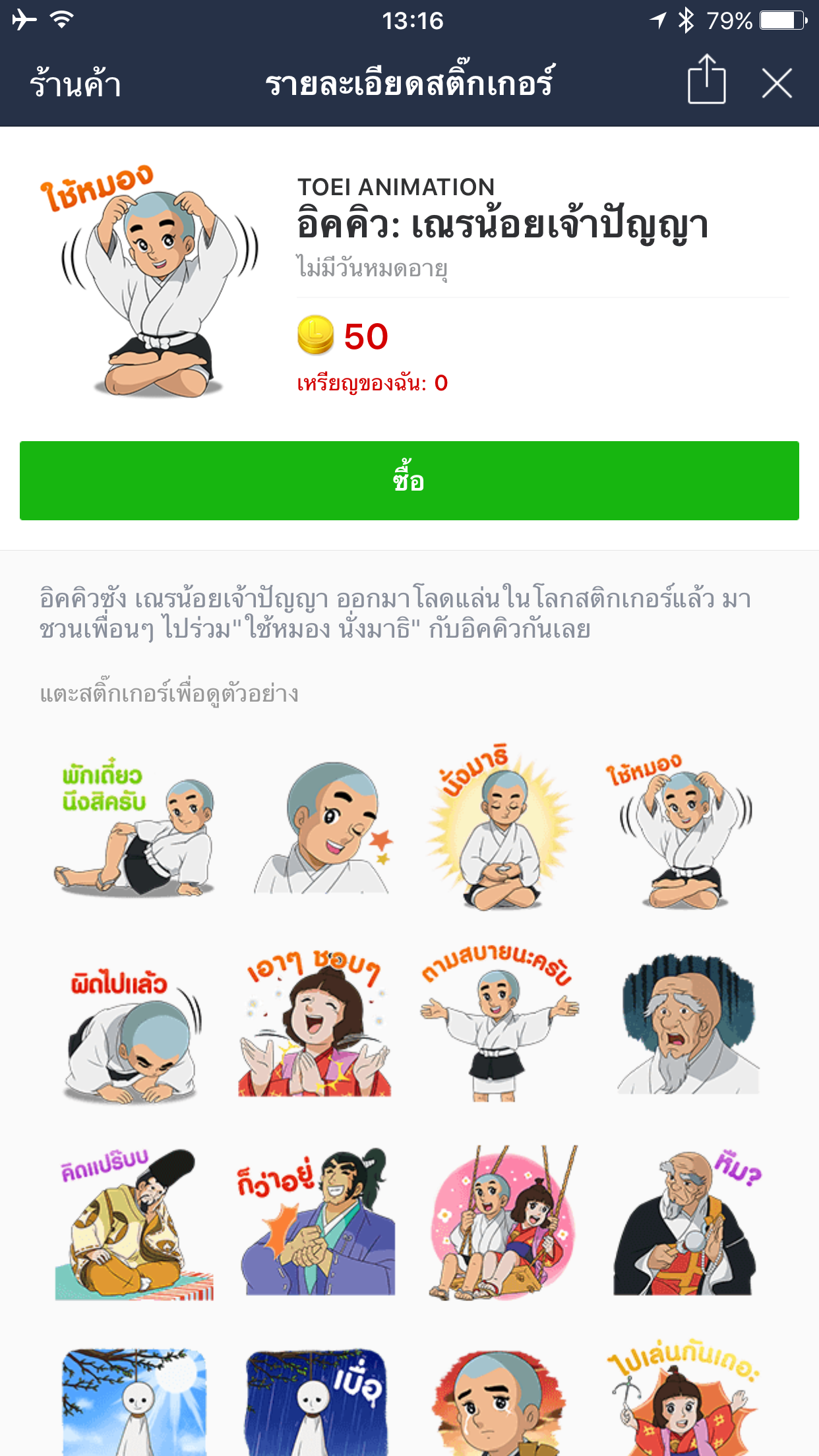The image size is (819, 1456).
Task: Go back to ร้านค้า store
Action: (x=75, y=84)
